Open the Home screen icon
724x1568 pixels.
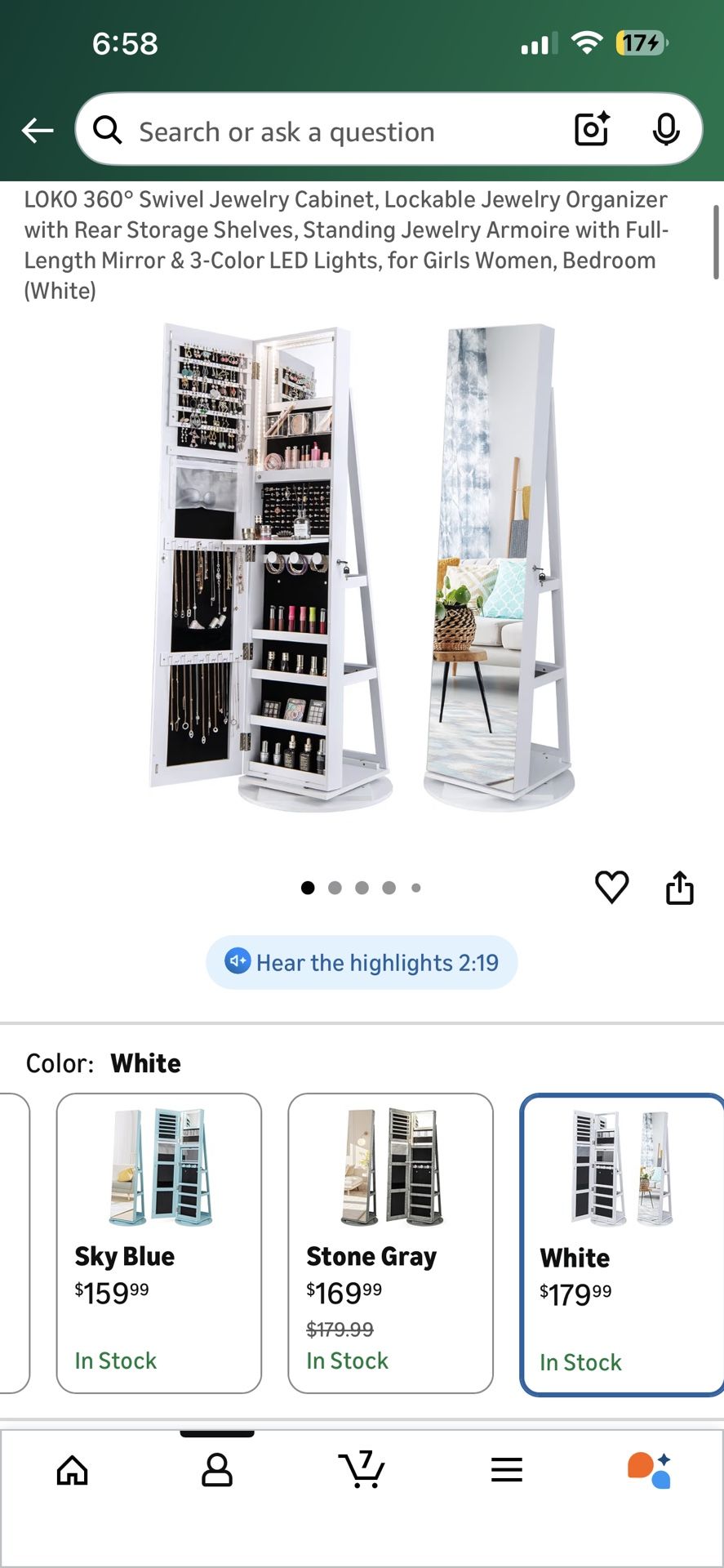click(72, 1470)
